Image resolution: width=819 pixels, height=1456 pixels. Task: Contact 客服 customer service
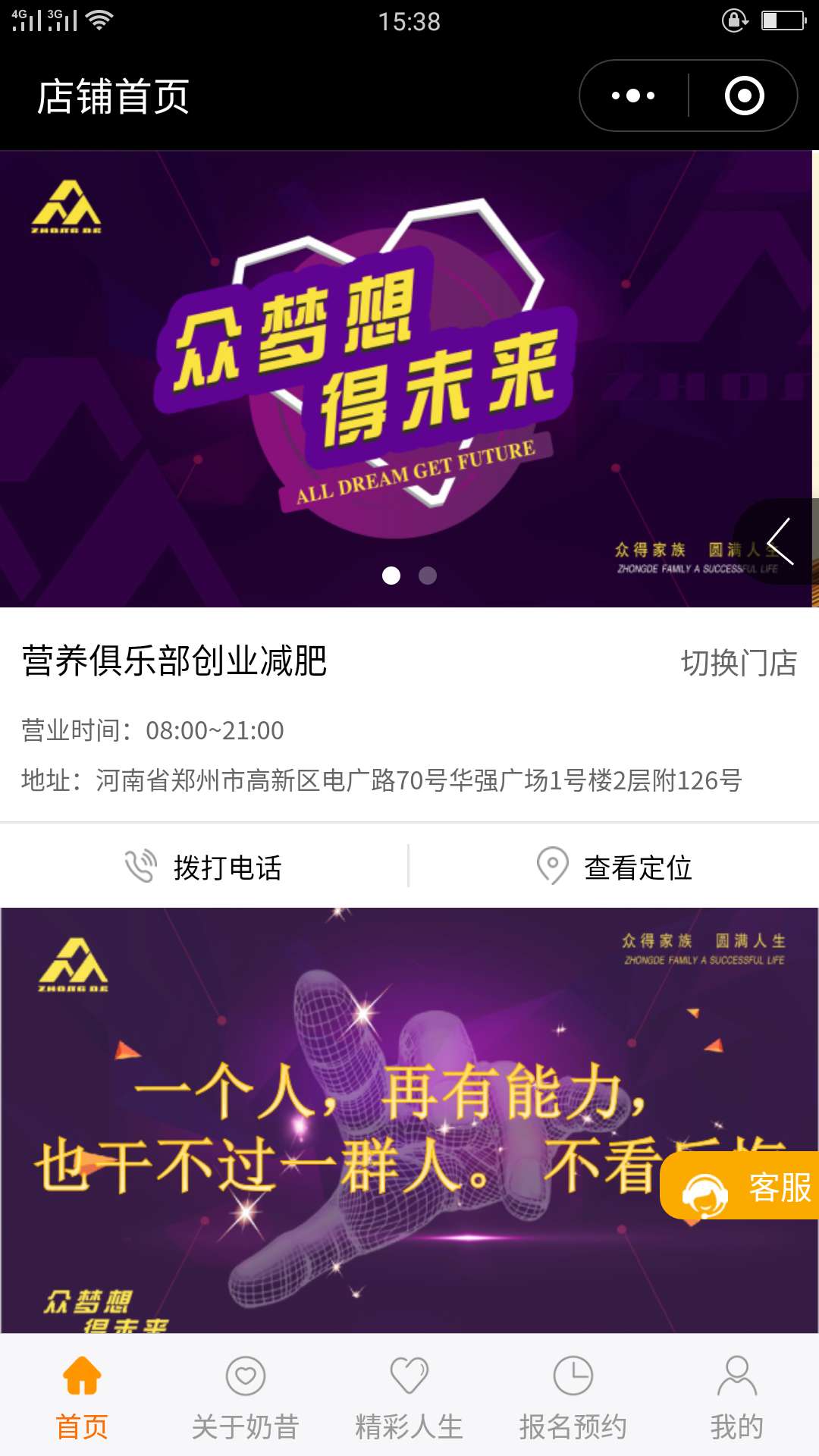tap(743, 1187)
